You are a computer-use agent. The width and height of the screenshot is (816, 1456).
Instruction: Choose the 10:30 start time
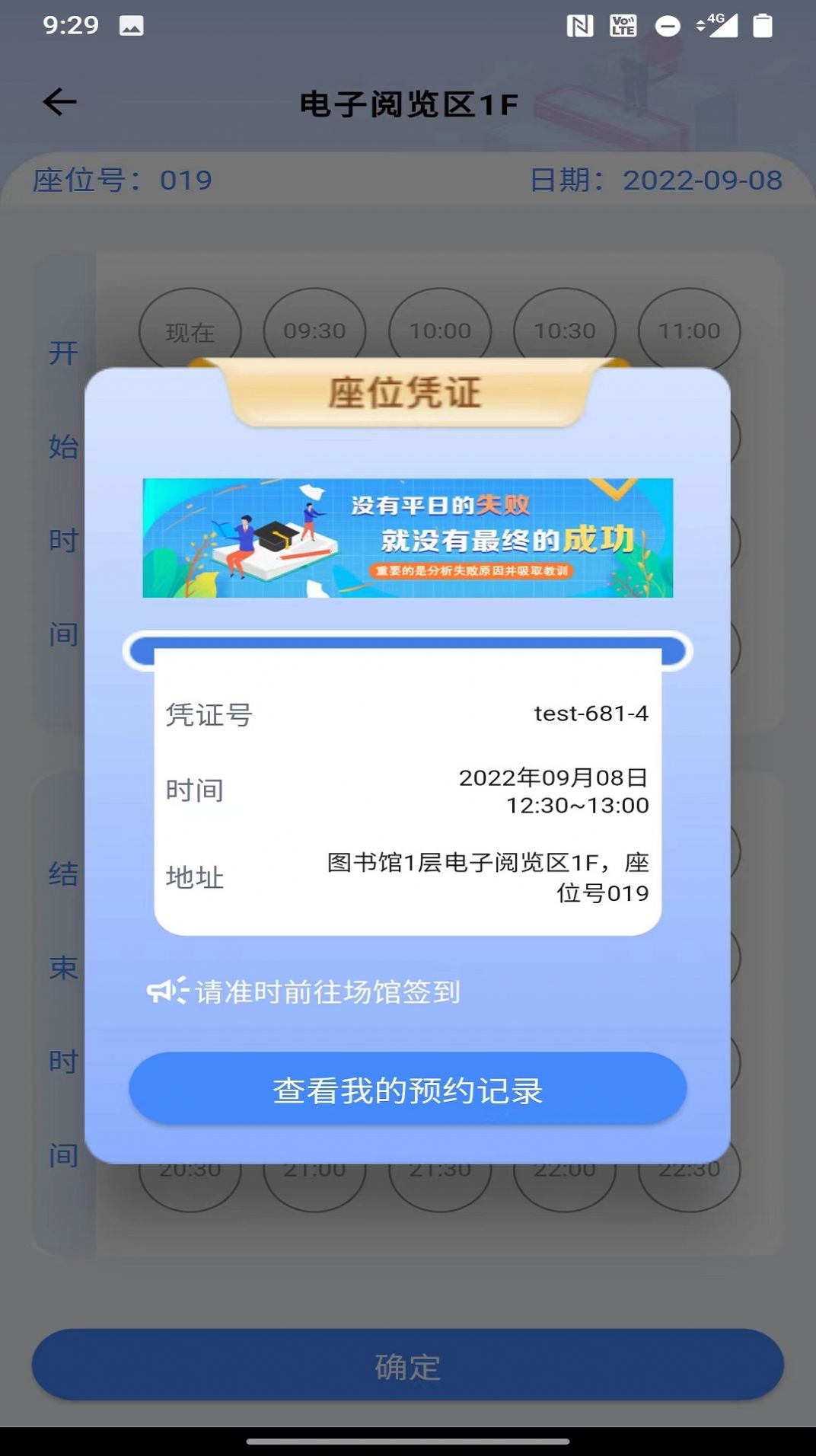pyautogui.click(x=565, y=327)
